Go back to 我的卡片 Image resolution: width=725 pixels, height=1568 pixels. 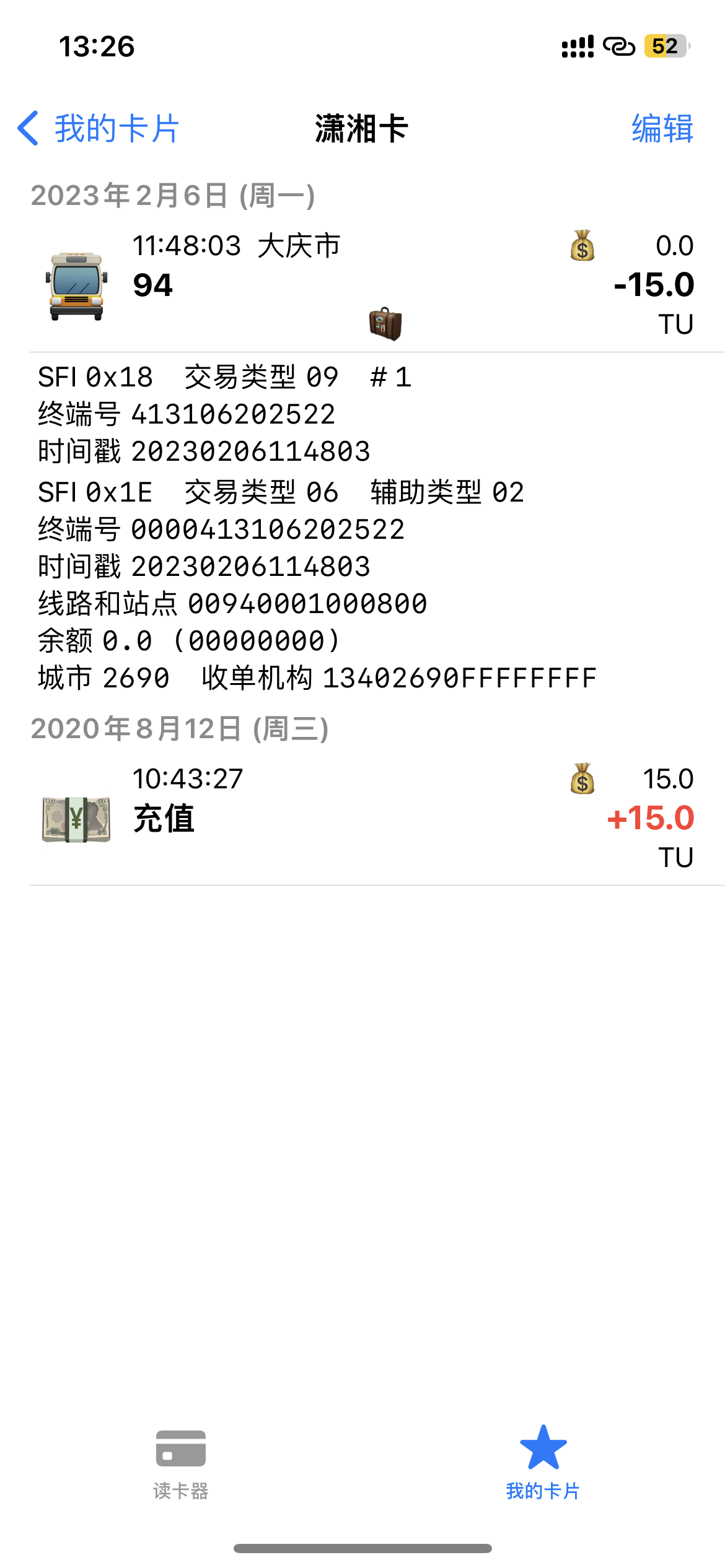(x=99, y=129)
